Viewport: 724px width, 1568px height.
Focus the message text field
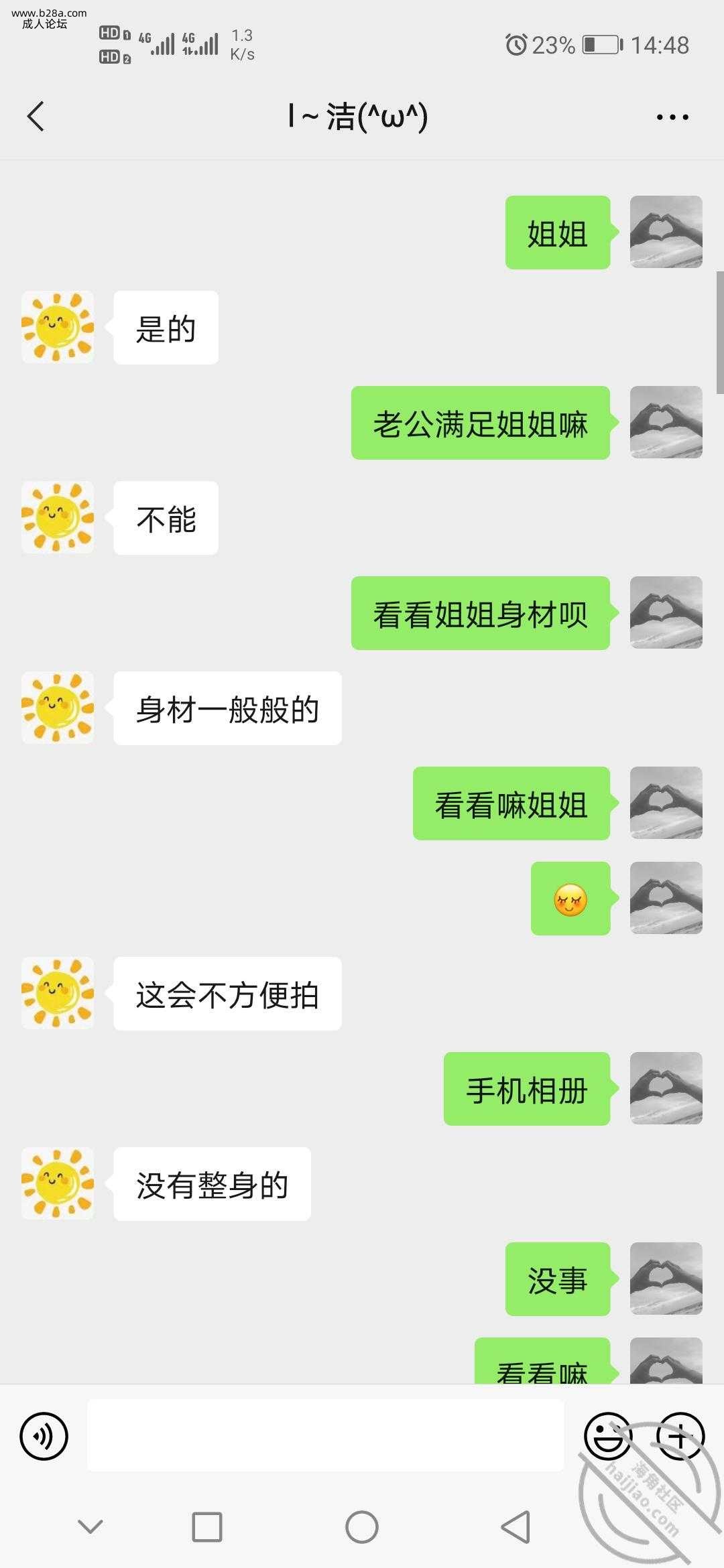tap(325, 1435)
